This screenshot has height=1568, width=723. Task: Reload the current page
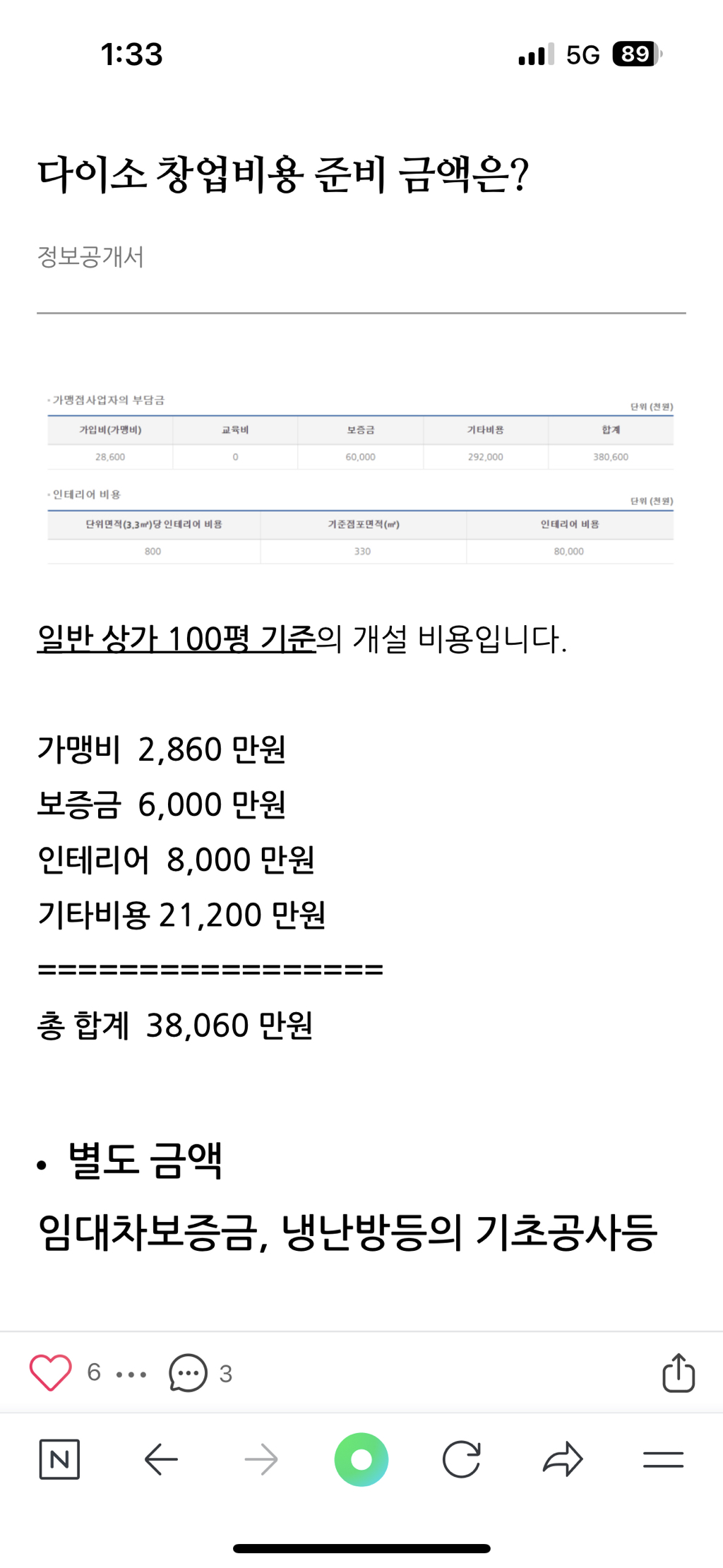[x=462, y=1459]
